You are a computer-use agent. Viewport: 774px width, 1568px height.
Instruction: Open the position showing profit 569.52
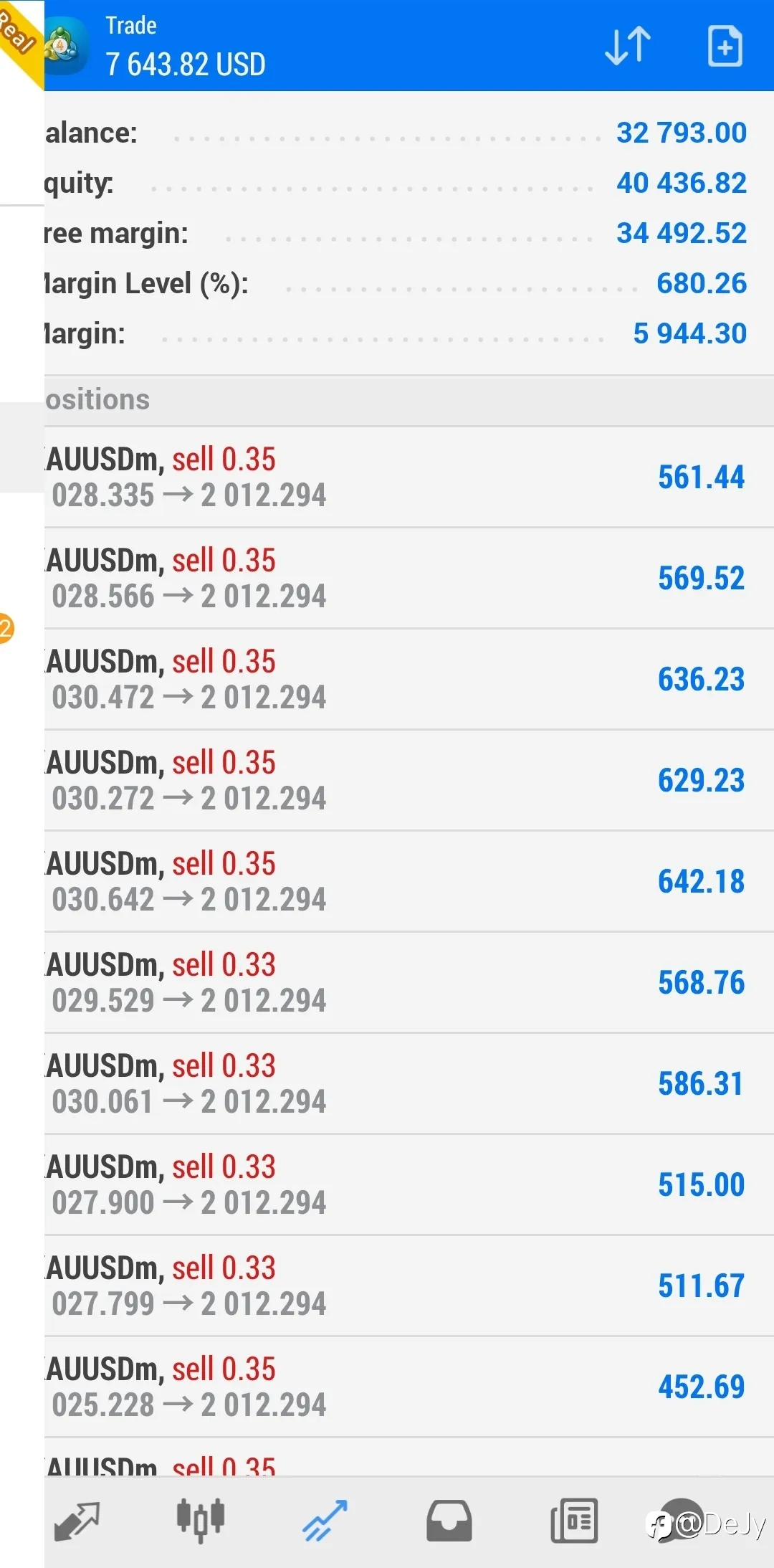(x=409, y=579)
